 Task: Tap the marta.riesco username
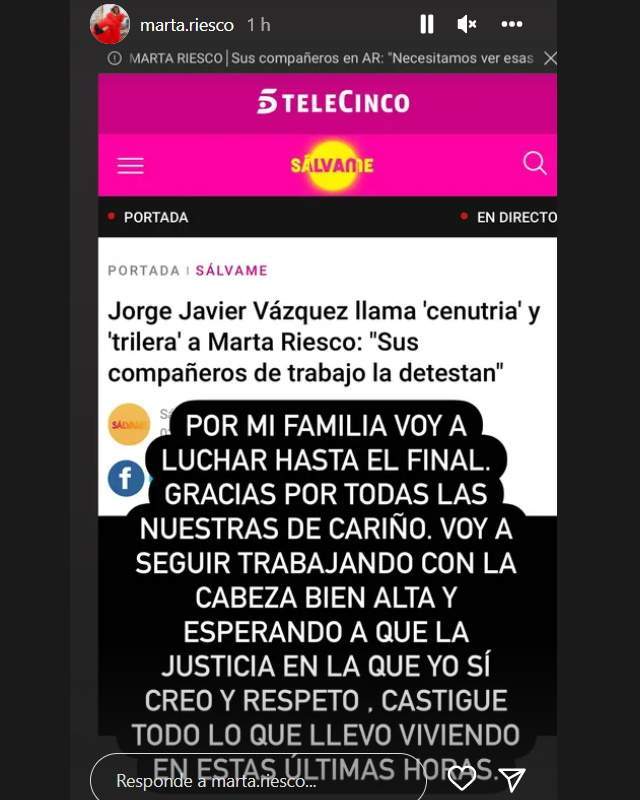pos(187,24)
